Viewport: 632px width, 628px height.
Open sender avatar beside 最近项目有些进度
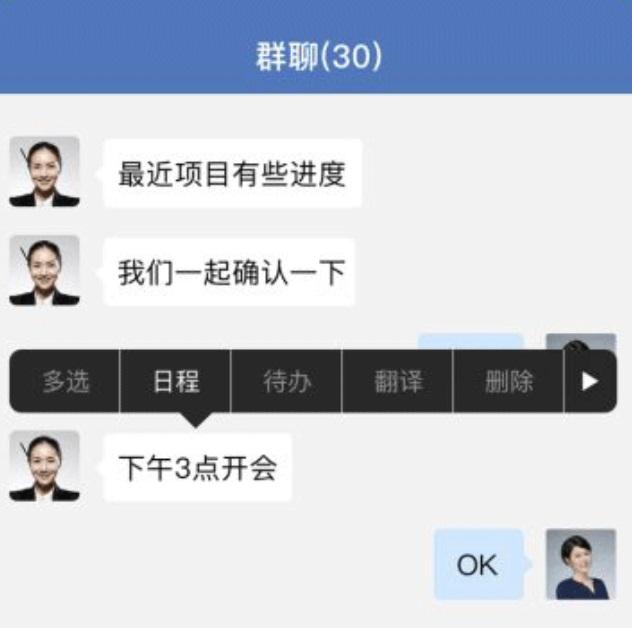pyautogui.click(x=44, y=172)
